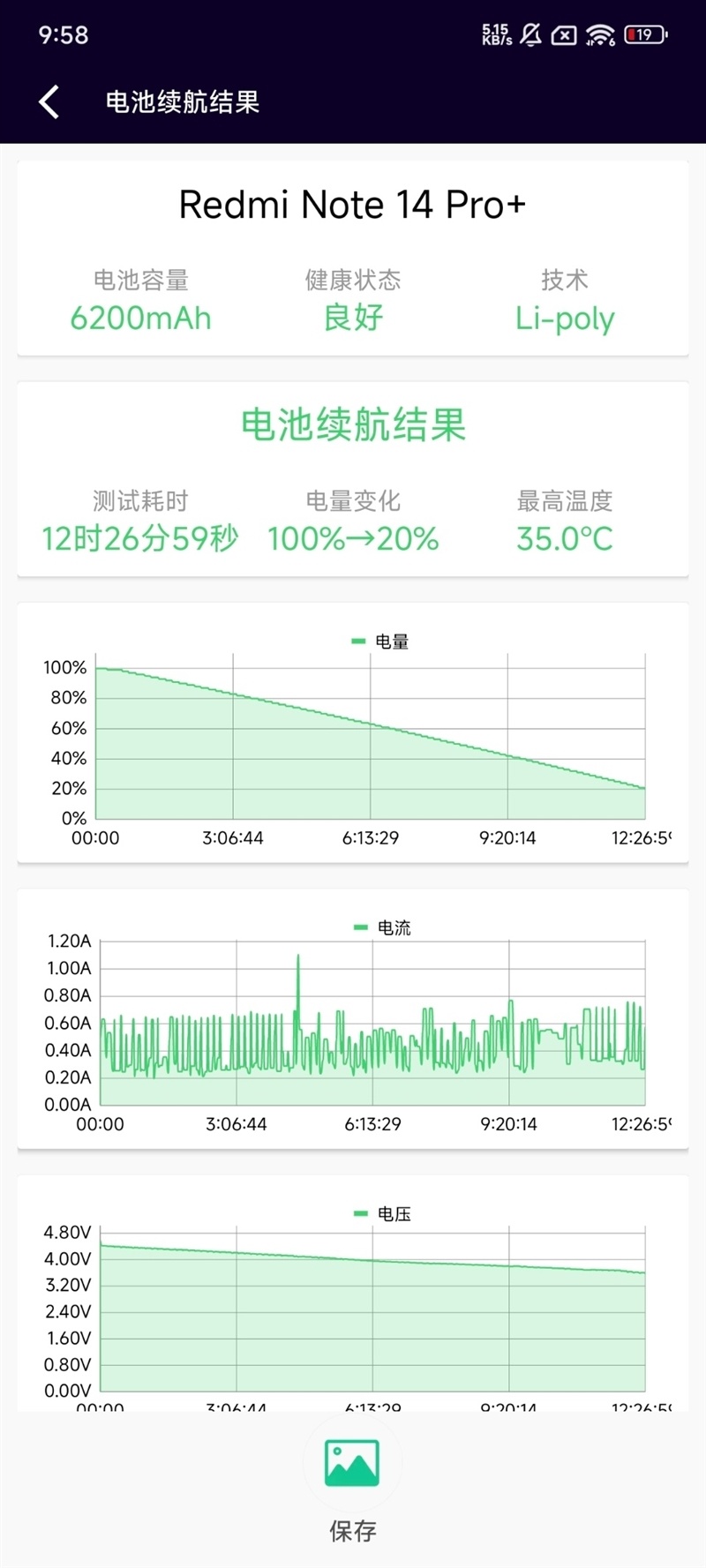The width and height of the screenshot is (706, 1568).
Task: Tap the back arrow in the header
Action: (48, 101)
